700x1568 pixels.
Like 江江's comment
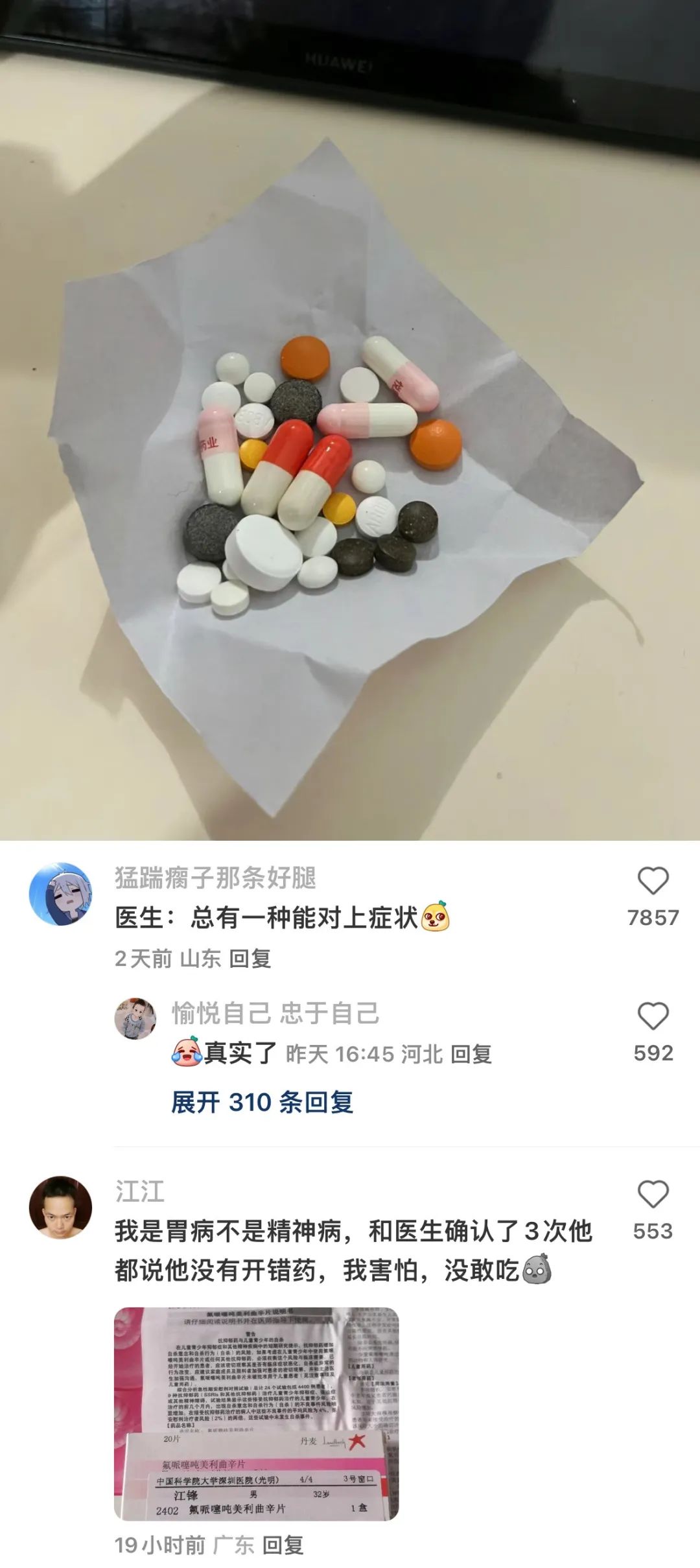click(x=653, y=1195)
